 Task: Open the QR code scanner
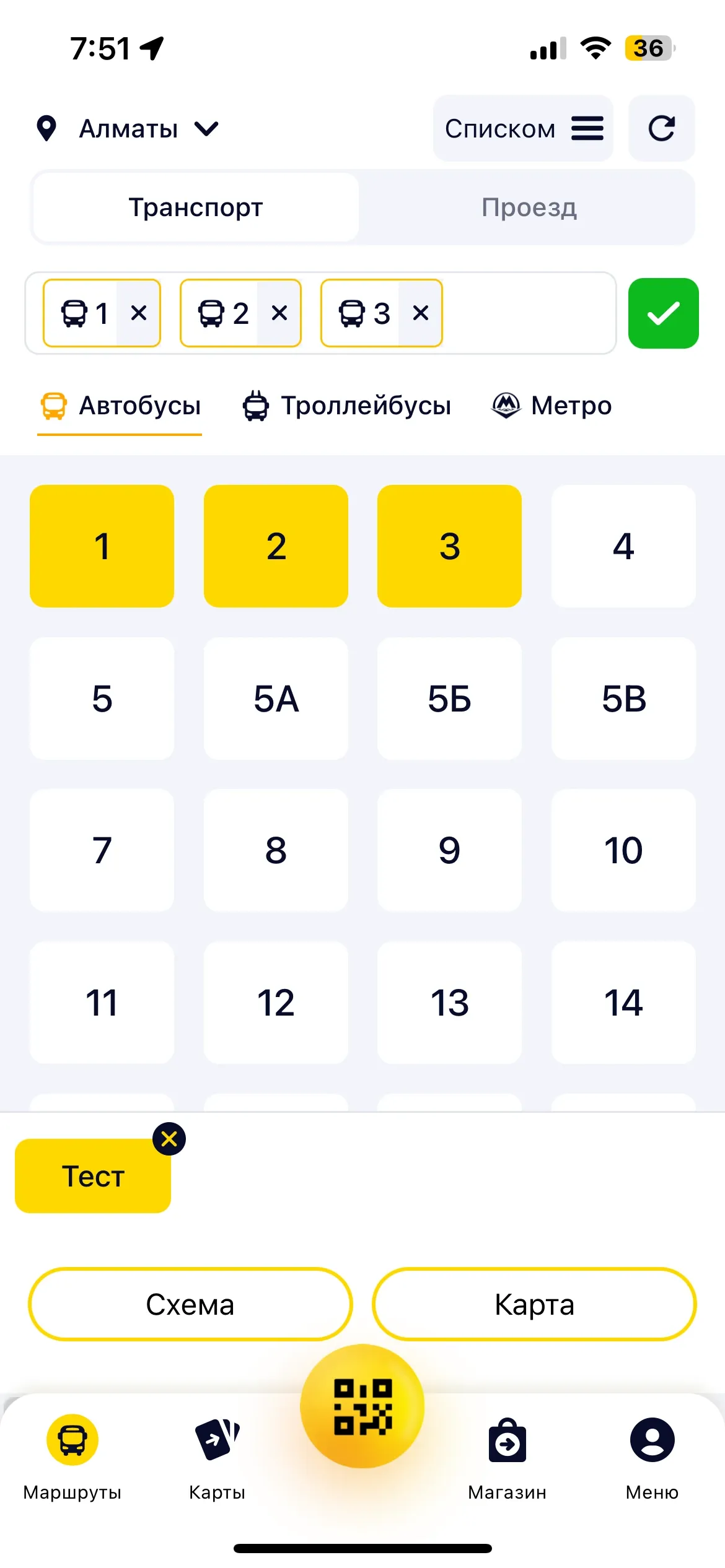coord(362,1406)
